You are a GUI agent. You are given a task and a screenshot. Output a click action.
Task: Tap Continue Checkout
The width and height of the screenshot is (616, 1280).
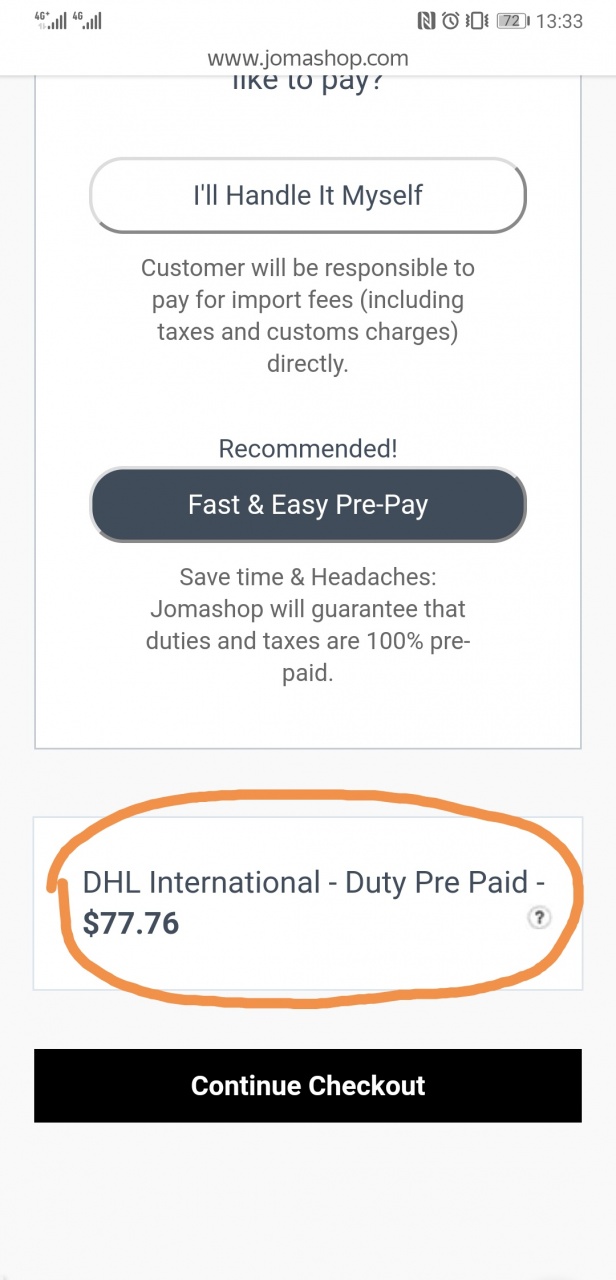(308, 1086)
